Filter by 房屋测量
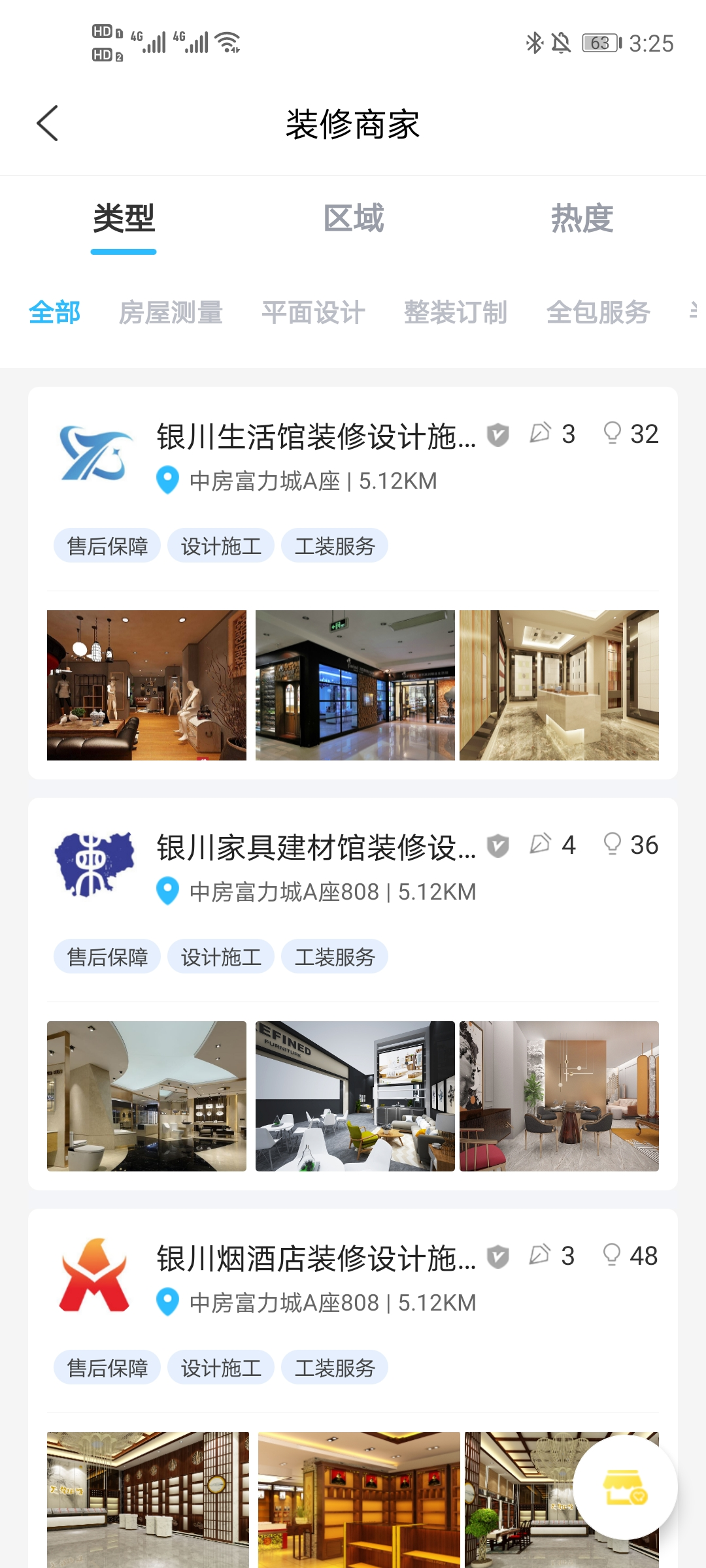Screen dimensions: 706x1568 pos(171,313)
